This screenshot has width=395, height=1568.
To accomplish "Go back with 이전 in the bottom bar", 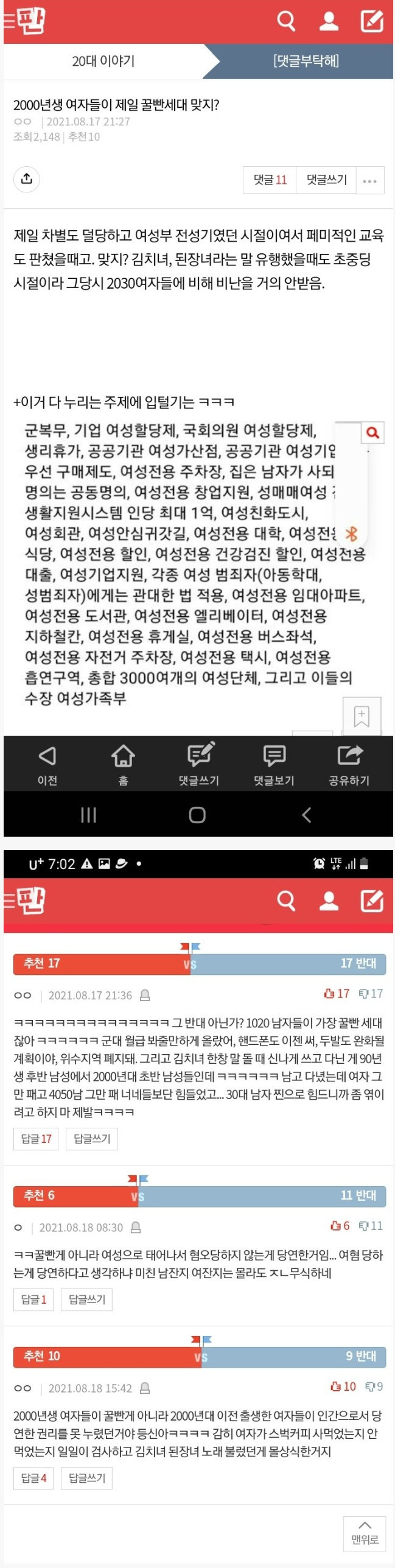I will coord(47,764).
